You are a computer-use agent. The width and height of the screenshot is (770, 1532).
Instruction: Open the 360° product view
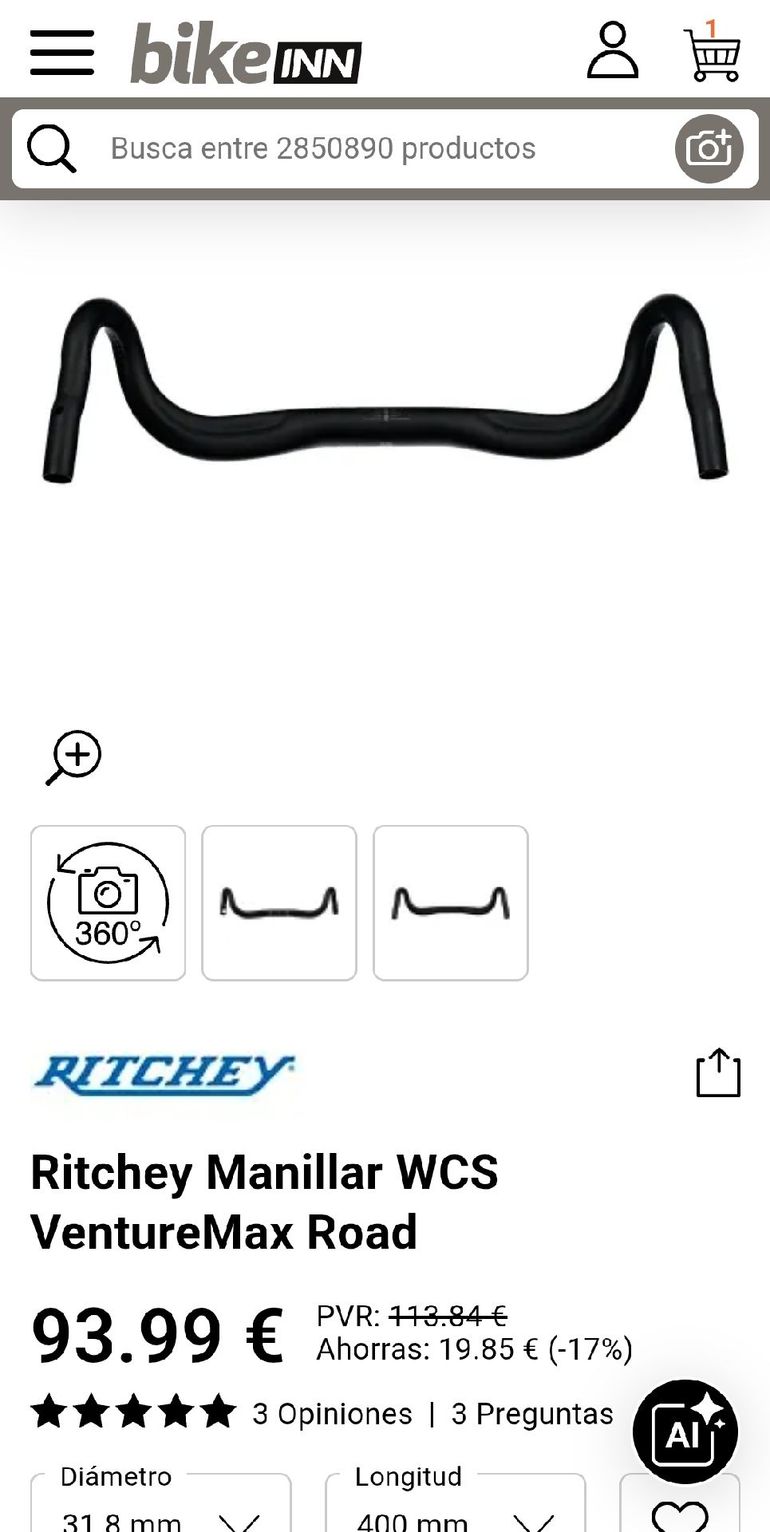point(108,903)
